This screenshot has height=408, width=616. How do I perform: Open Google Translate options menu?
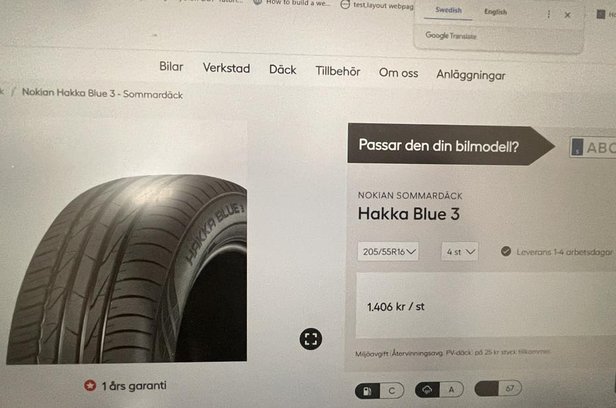(548, 15)
